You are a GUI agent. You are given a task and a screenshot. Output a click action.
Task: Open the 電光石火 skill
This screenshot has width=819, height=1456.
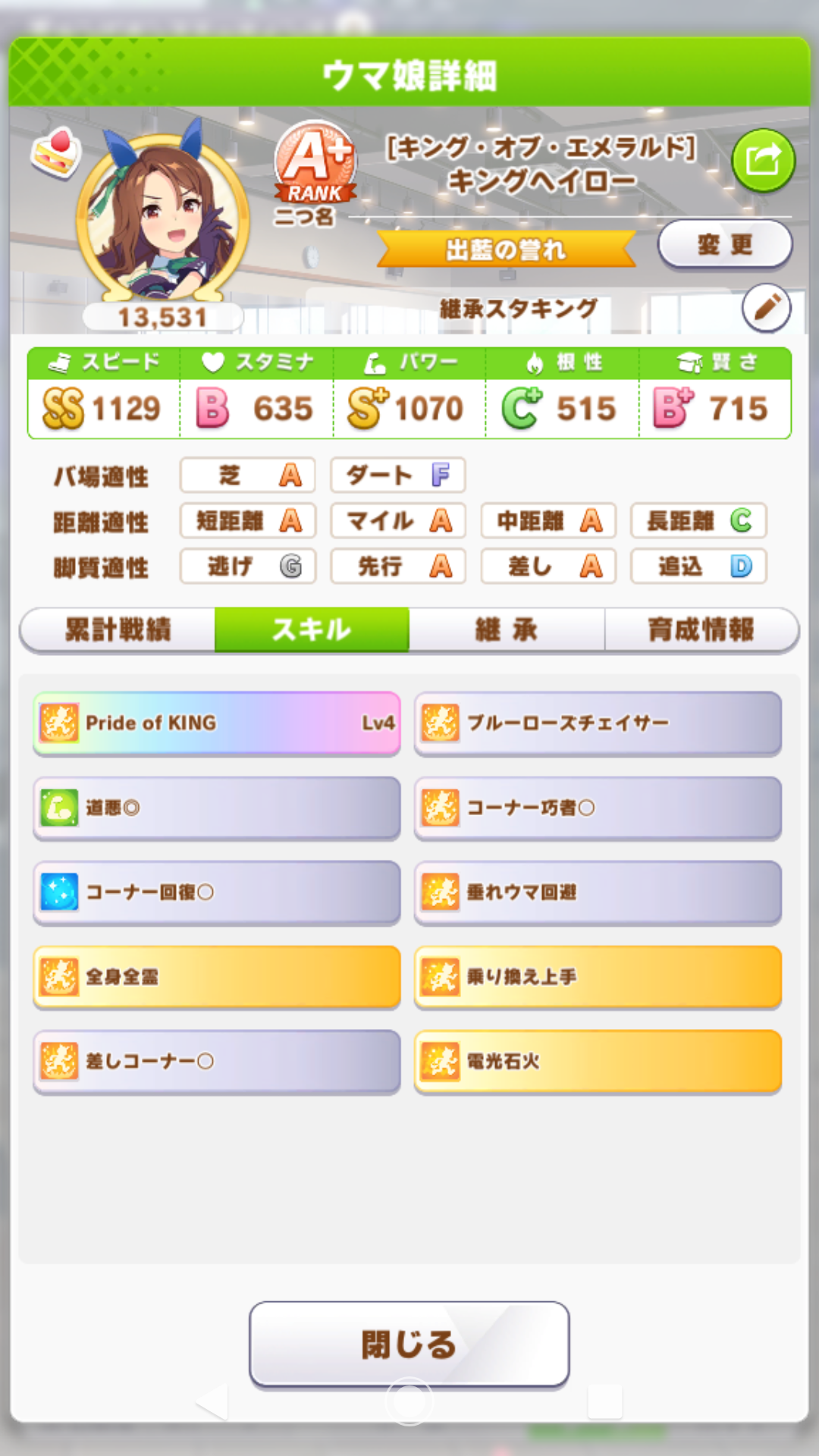coord(598,1061)
